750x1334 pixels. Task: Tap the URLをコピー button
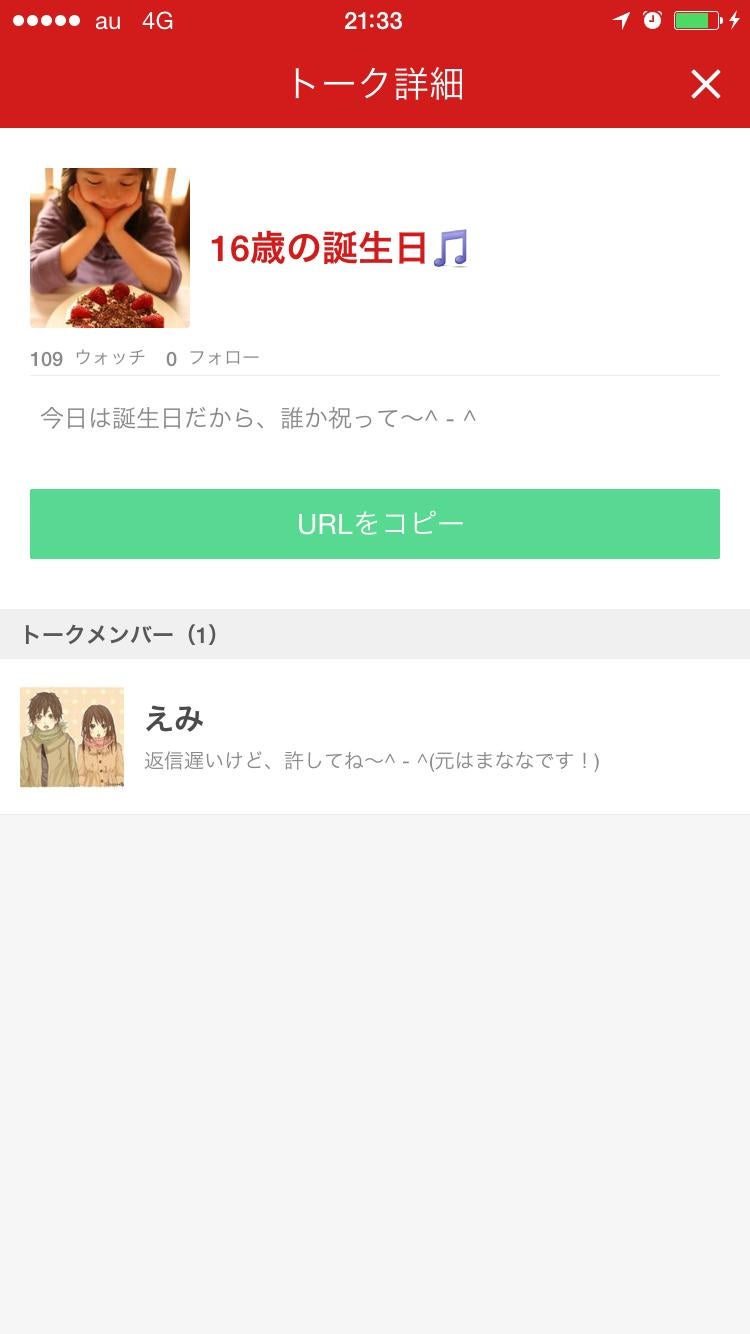(375, 524)
